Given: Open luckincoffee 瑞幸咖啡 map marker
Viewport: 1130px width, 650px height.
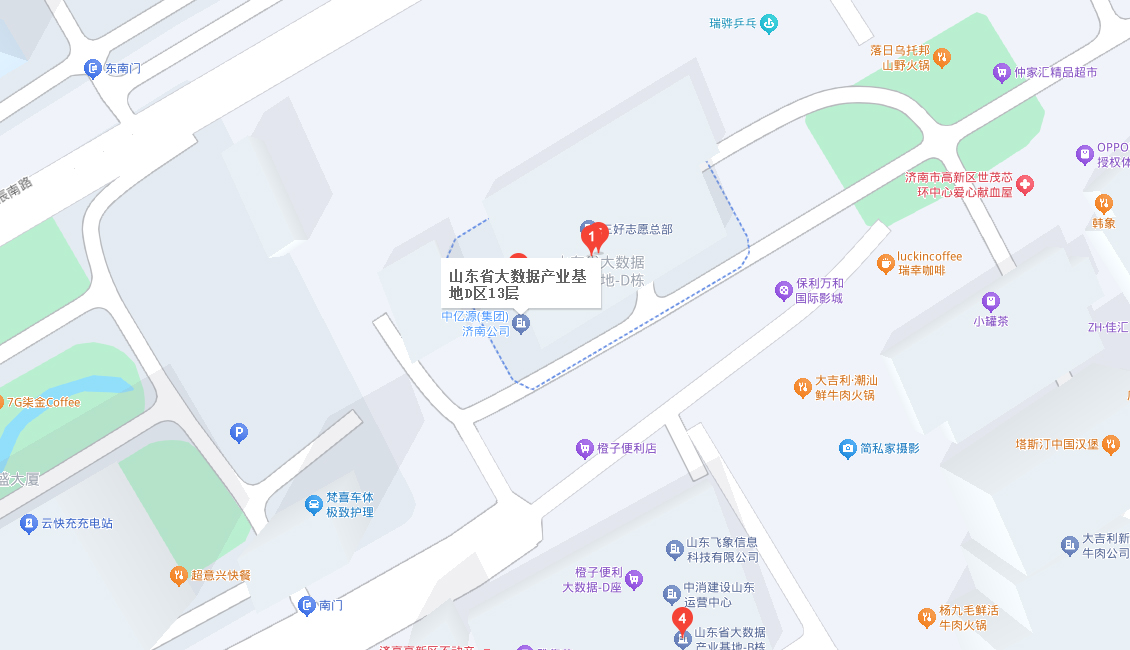Looking at the screenshot, I should [885, 264].
